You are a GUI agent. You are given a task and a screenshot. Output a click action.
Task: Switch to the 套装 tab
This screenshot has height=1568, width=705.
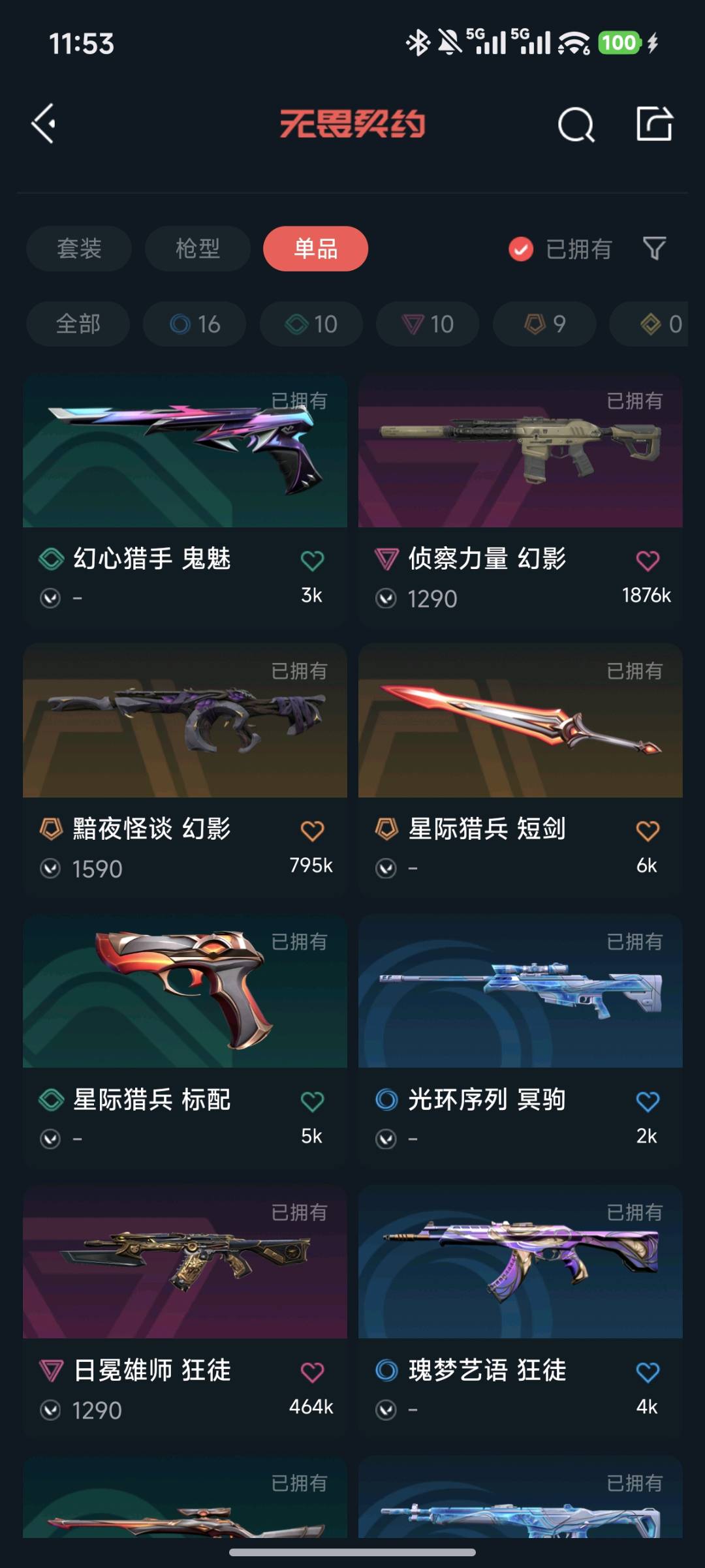click(x=79, y=249)
